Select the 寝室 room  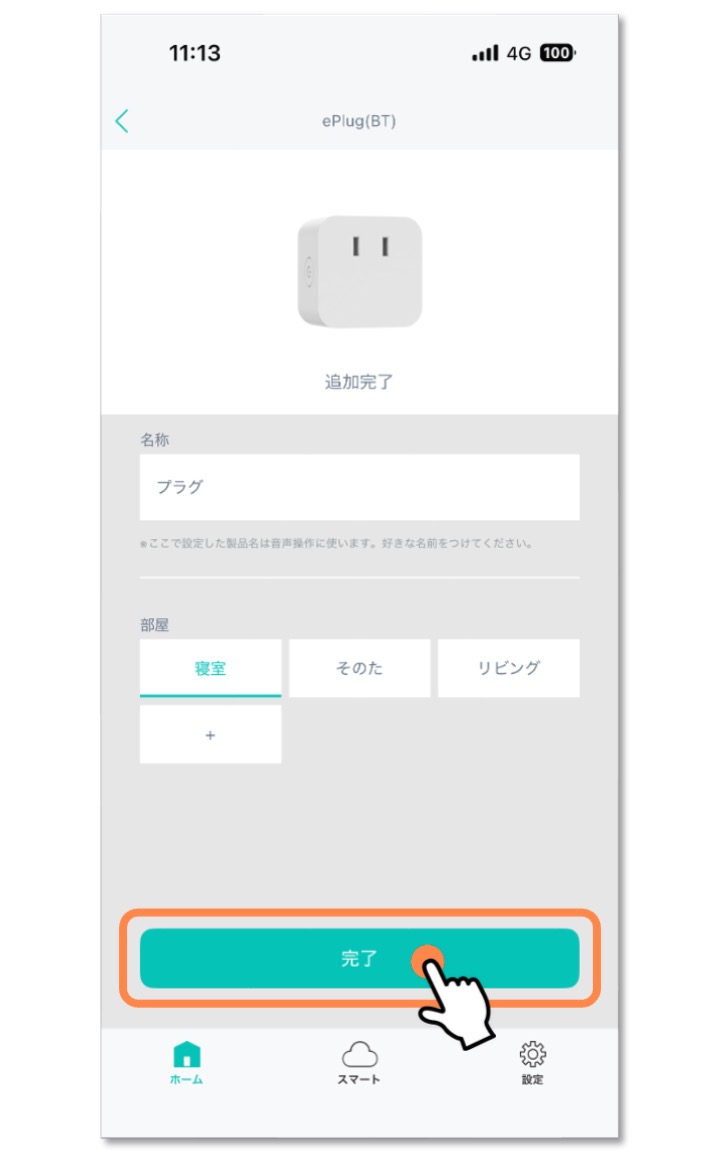tap(210, 668)
